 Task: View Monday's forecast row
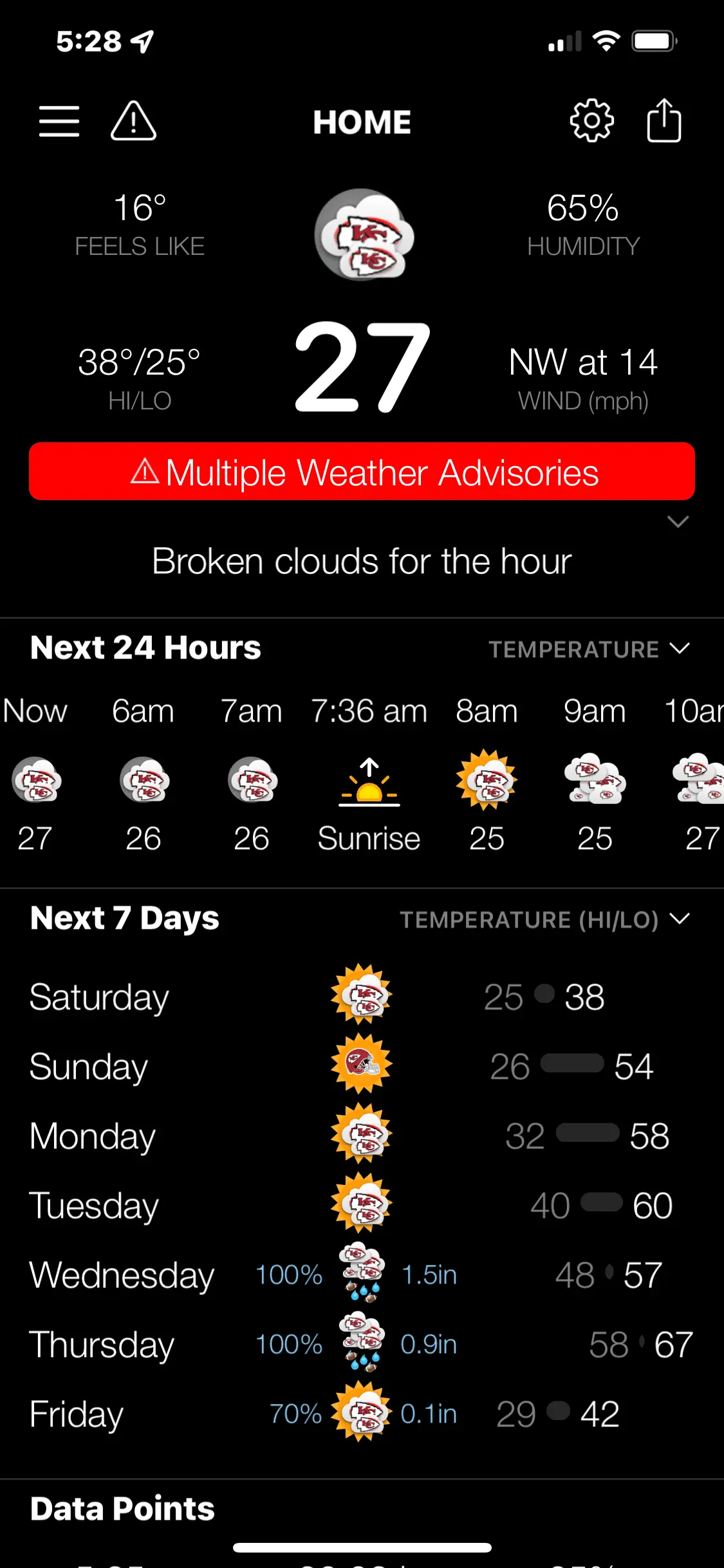pyautogui.click(x=360, y=1135)
